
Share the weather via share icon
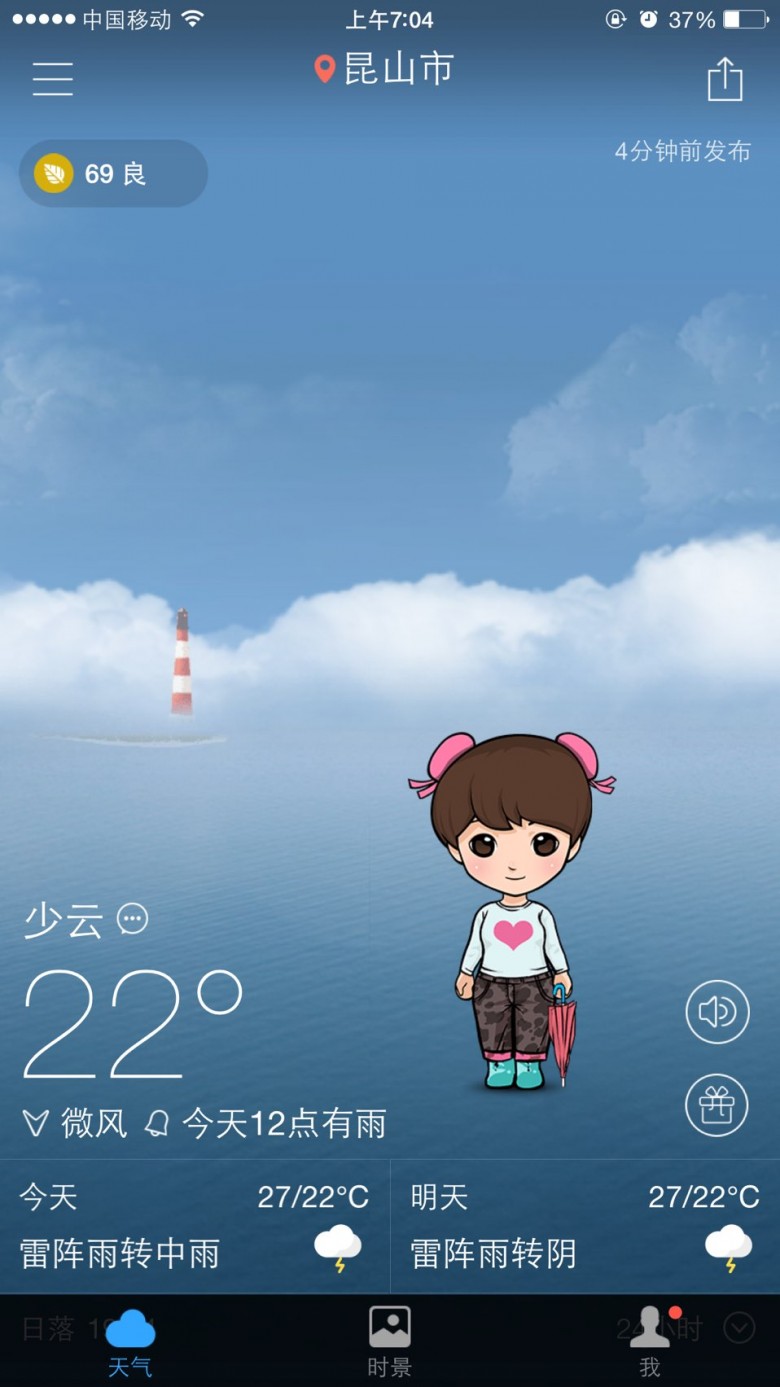(x=725, y=78)
